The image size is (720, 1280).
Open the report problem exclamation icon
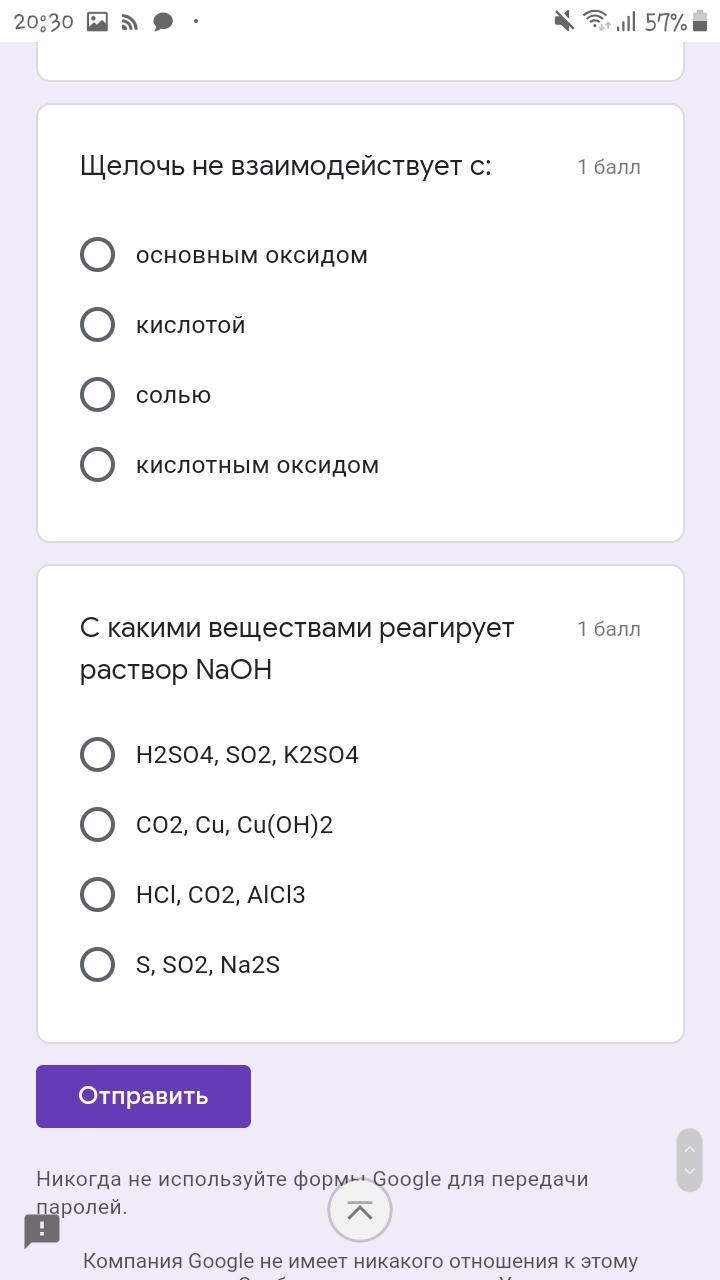(42, 1230)
